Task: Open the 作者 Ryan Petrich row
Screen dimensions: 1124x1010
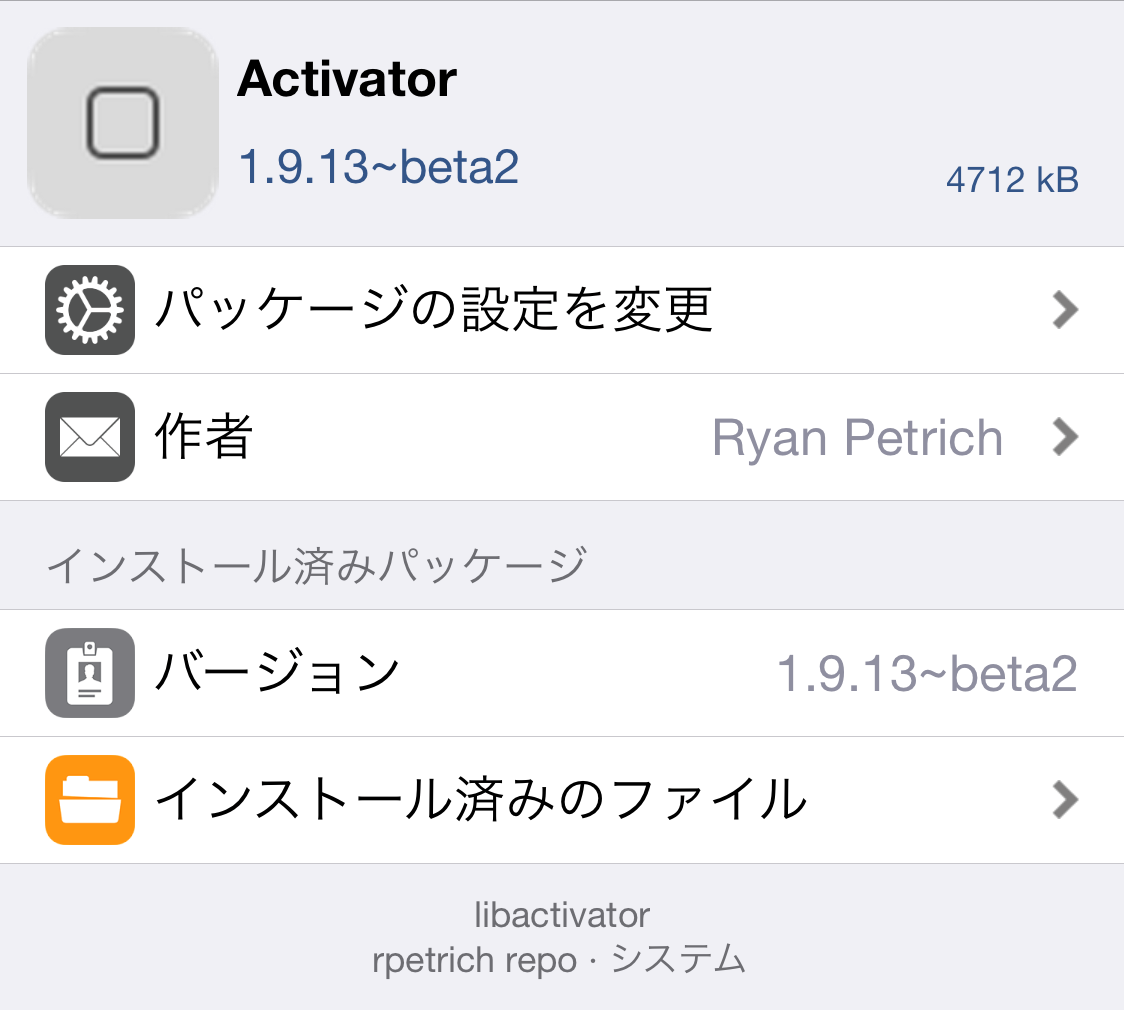Action: (x=562, y=438)
